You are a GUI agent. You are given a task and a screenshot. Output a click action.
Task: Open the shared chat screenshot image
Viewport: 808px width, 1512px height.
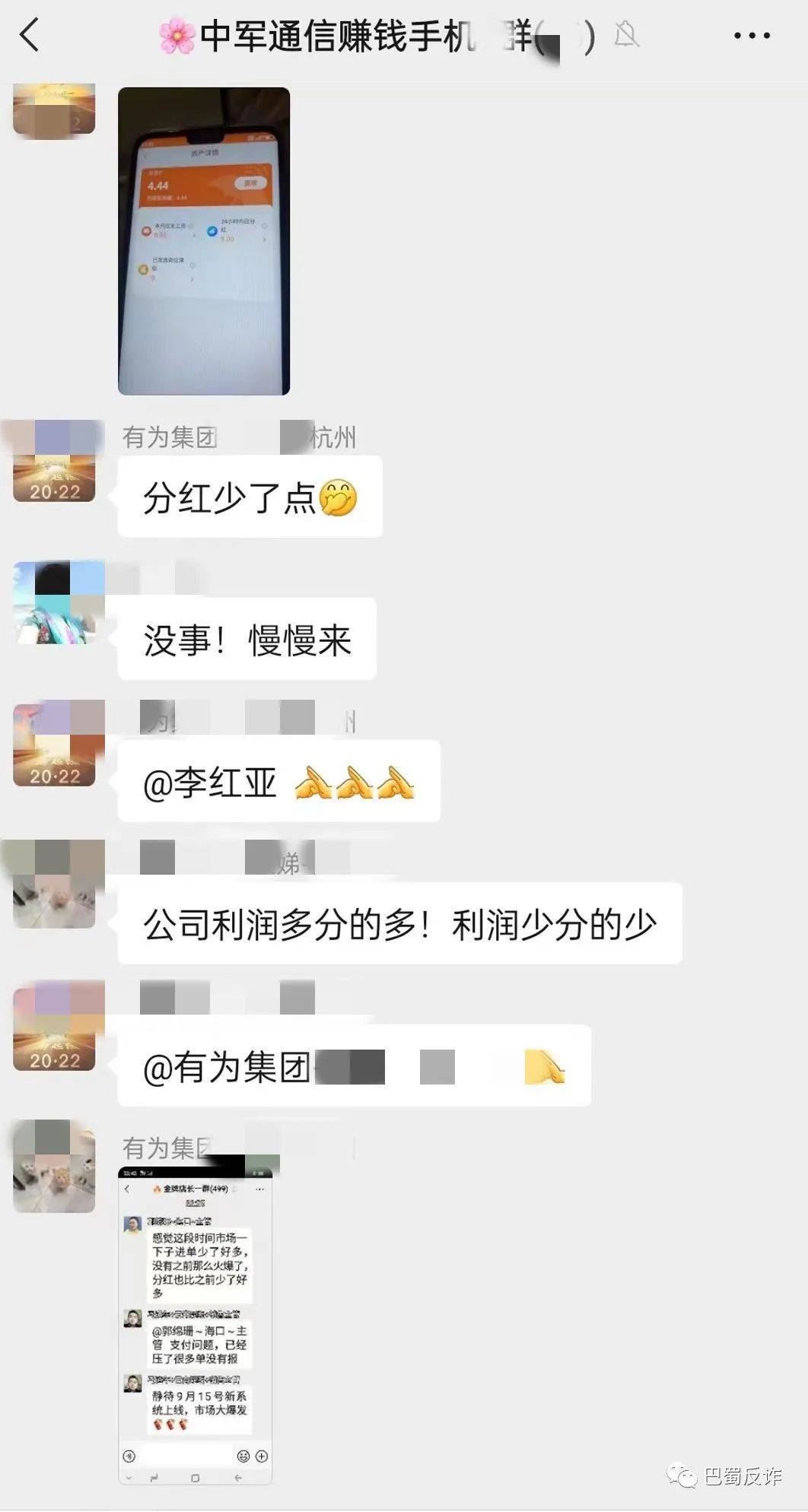click(x=196, y=1323)
